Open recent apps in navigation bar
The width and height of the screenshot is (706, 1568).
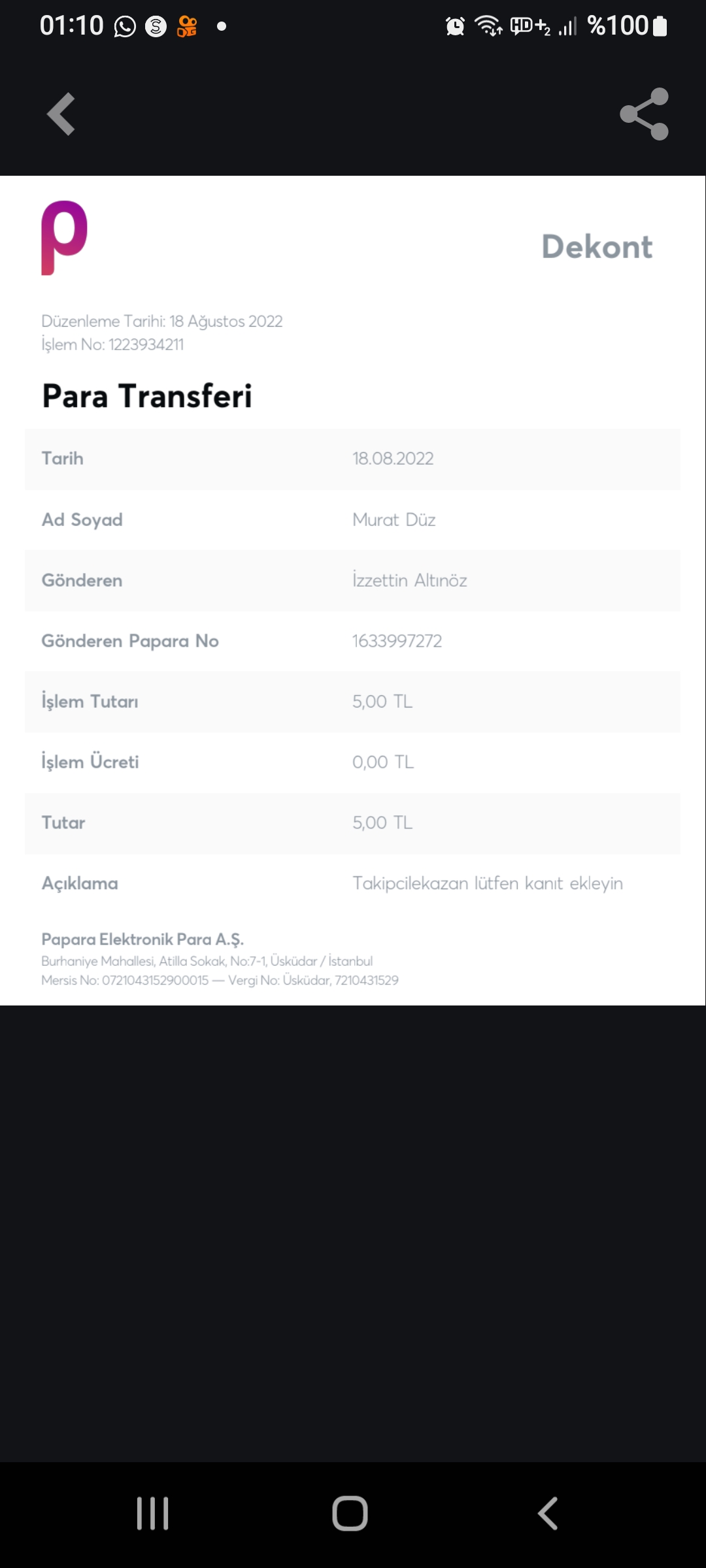(x=152, y=1513)
